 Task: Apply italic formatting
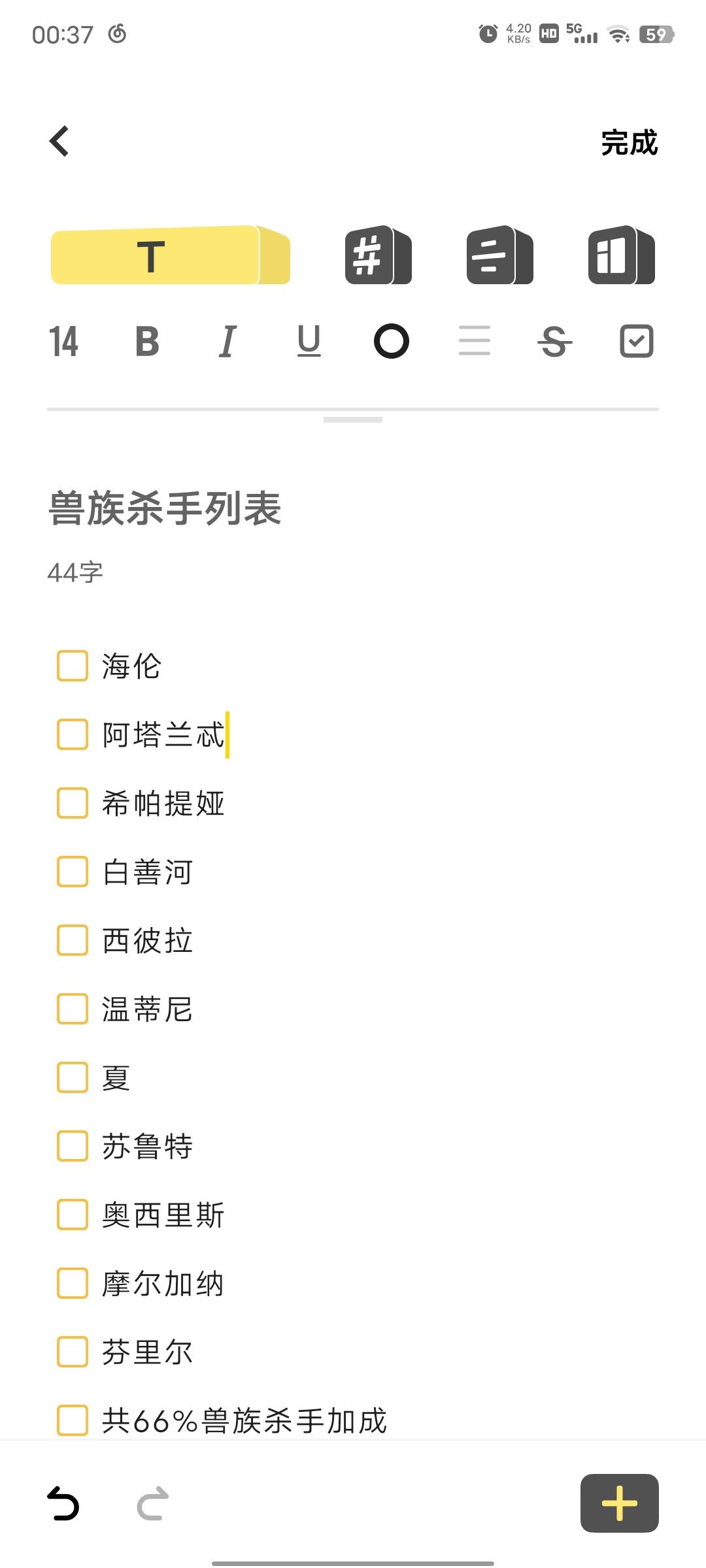pyautogui.click(x=227, y=342)
